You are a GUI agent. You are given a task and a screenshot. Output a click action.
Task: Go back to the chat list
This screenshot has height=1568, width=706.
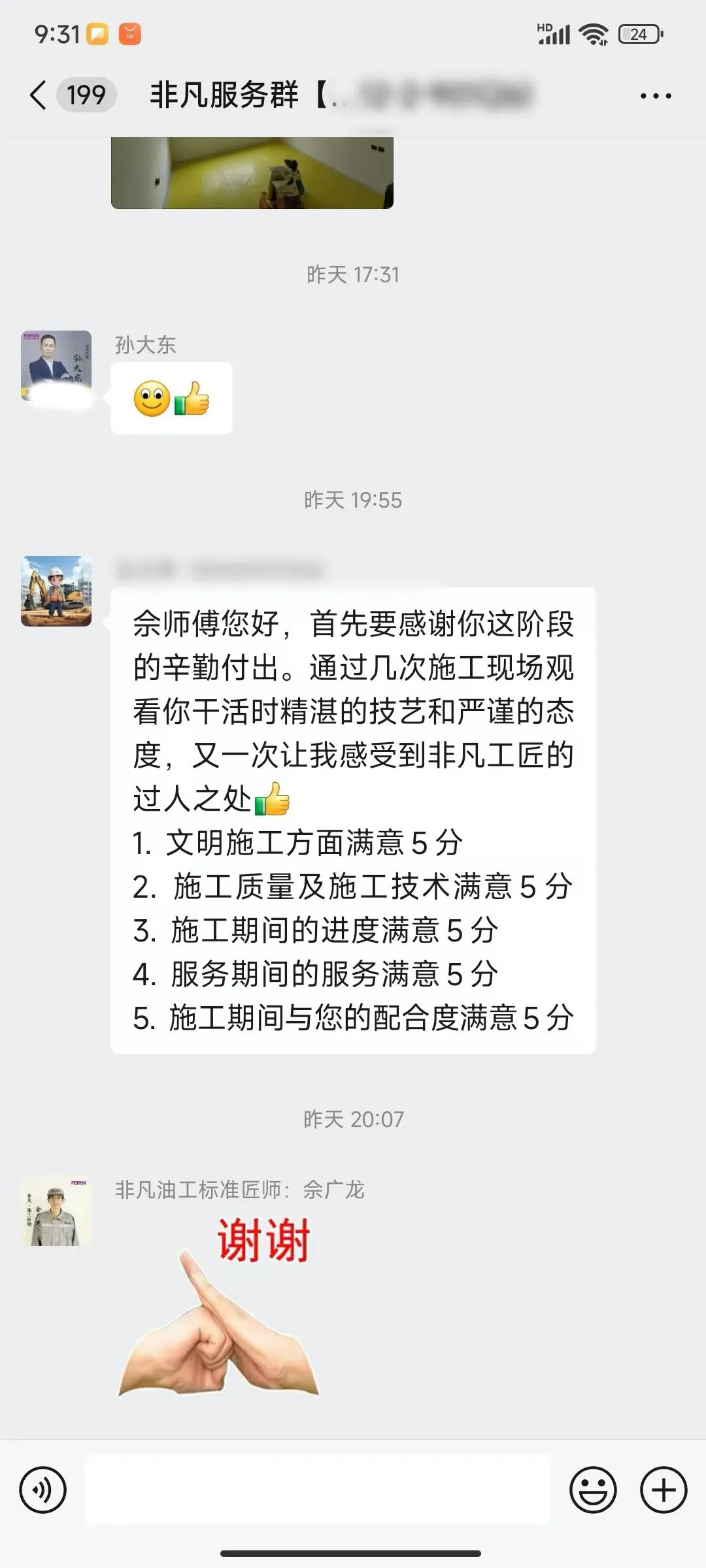click(39, 95)
